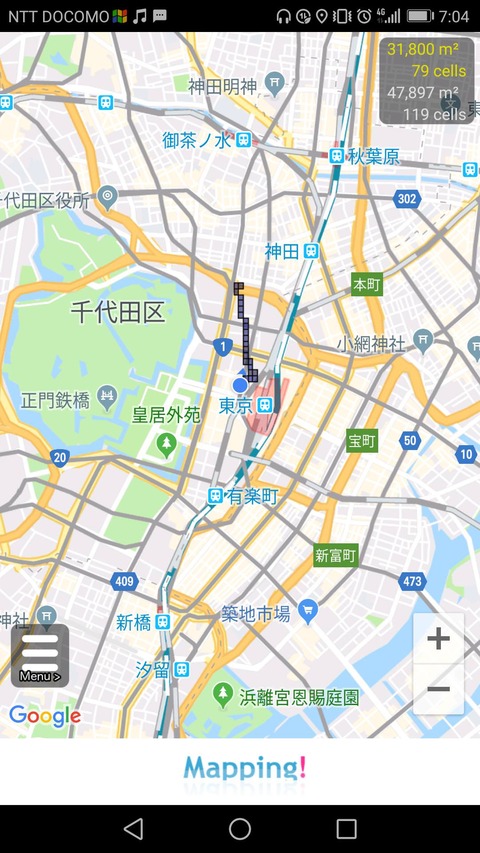Select 浜離宮恩賜庭園 garden marker
This screenshot has width=480, height=853.
(x=222, y=694)
